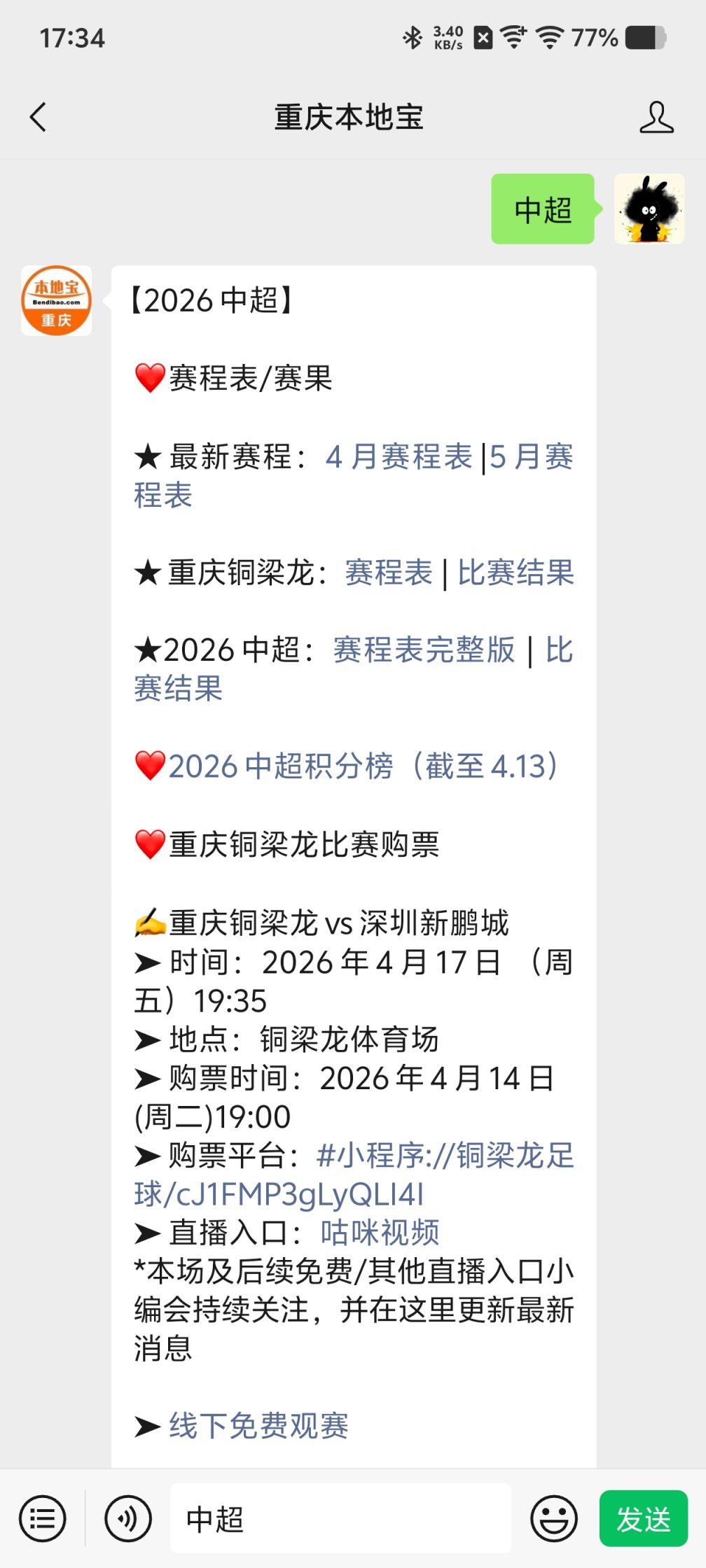Tap the 本地宝 official account avatar
This screenshot has width=706, height=1568.
click(56, 300)
